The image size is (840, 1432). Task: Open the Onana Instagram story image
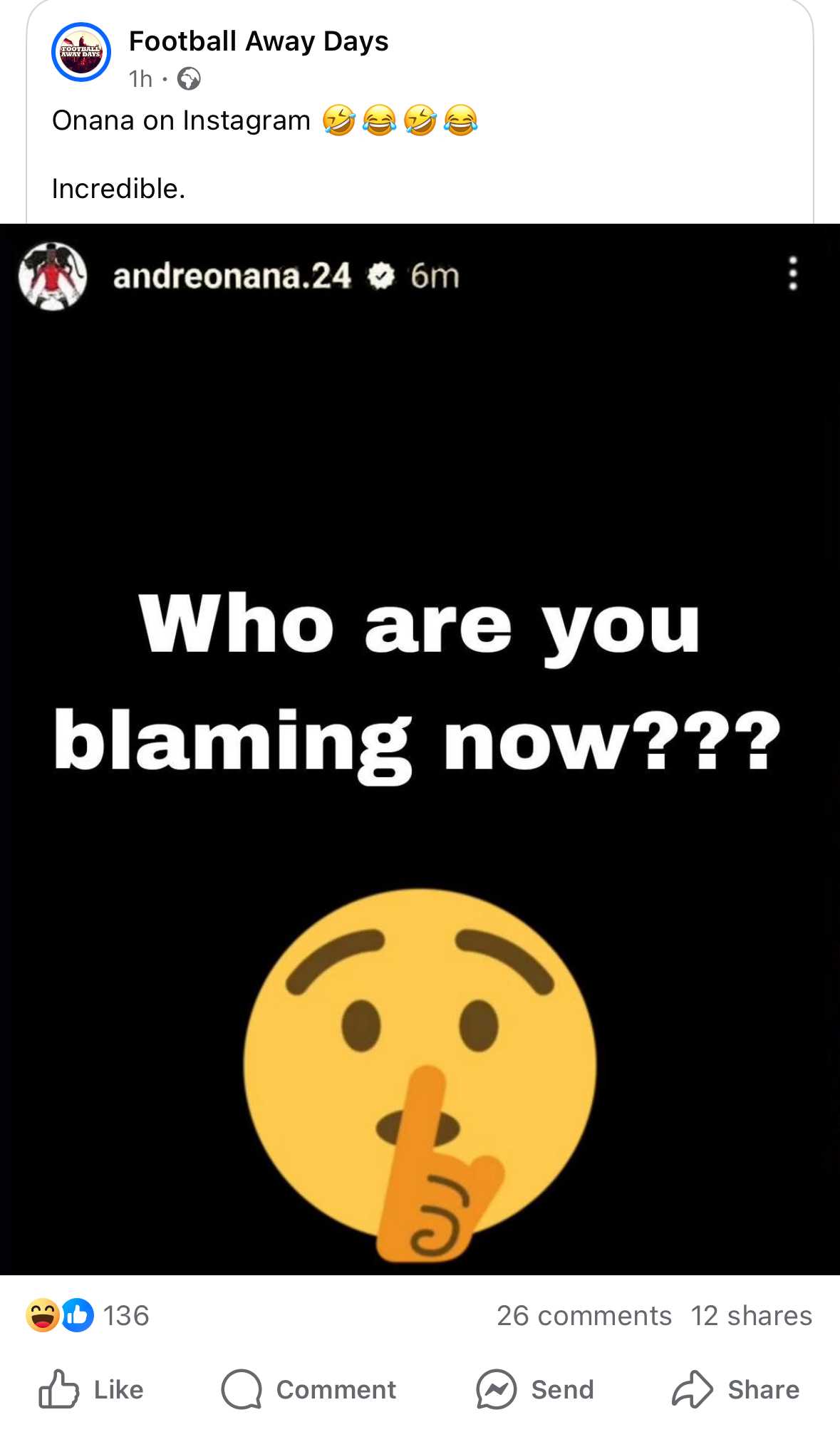pos(420,749)
